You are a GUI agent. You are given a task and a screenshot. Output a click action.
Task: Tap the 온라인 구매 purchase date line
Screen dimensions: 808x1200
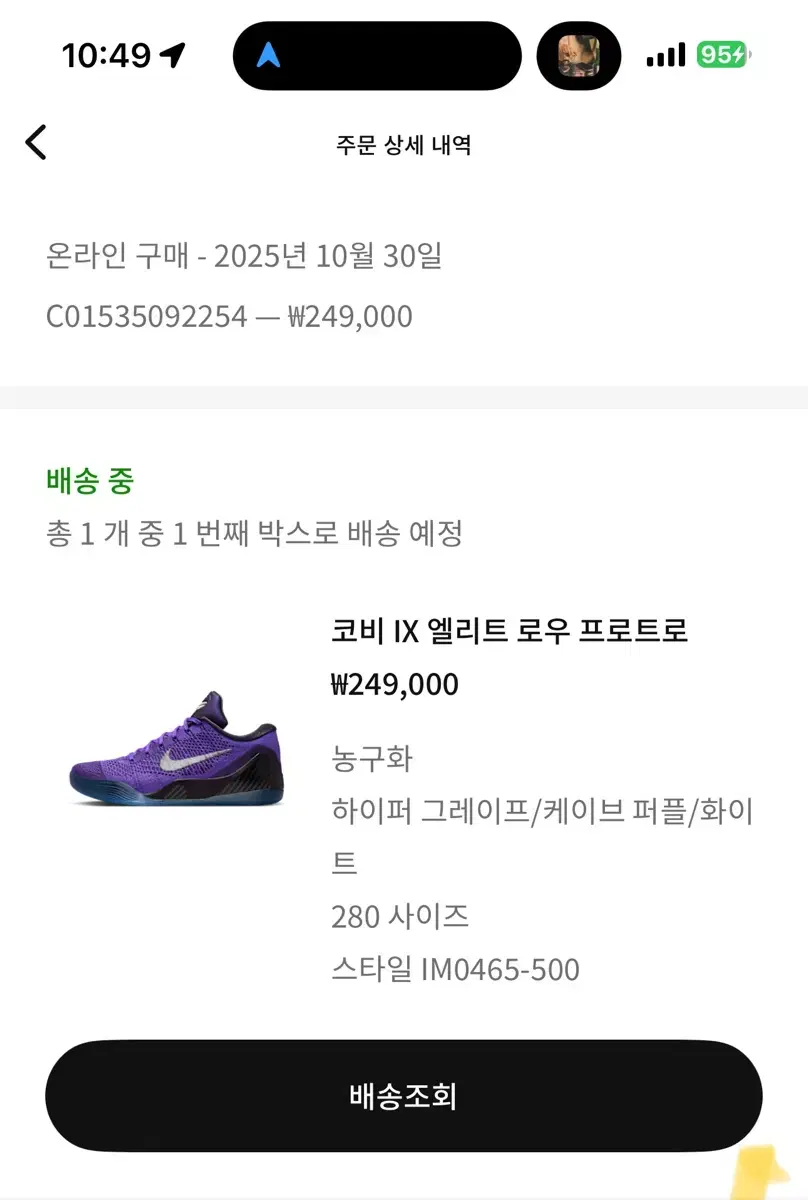247,257
